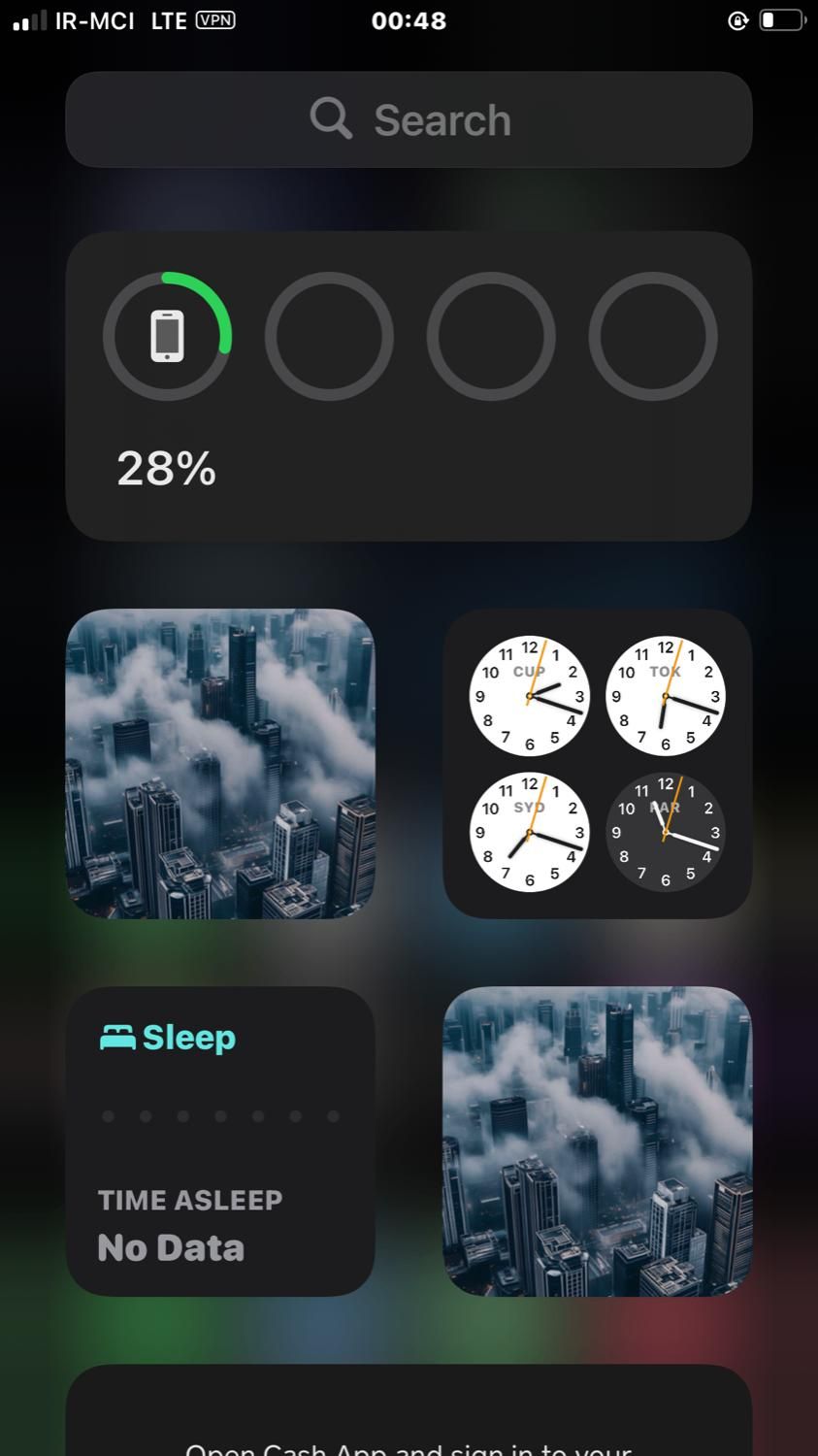
Task: Open the city photo widget beside Sleep
Action: 597,1141
